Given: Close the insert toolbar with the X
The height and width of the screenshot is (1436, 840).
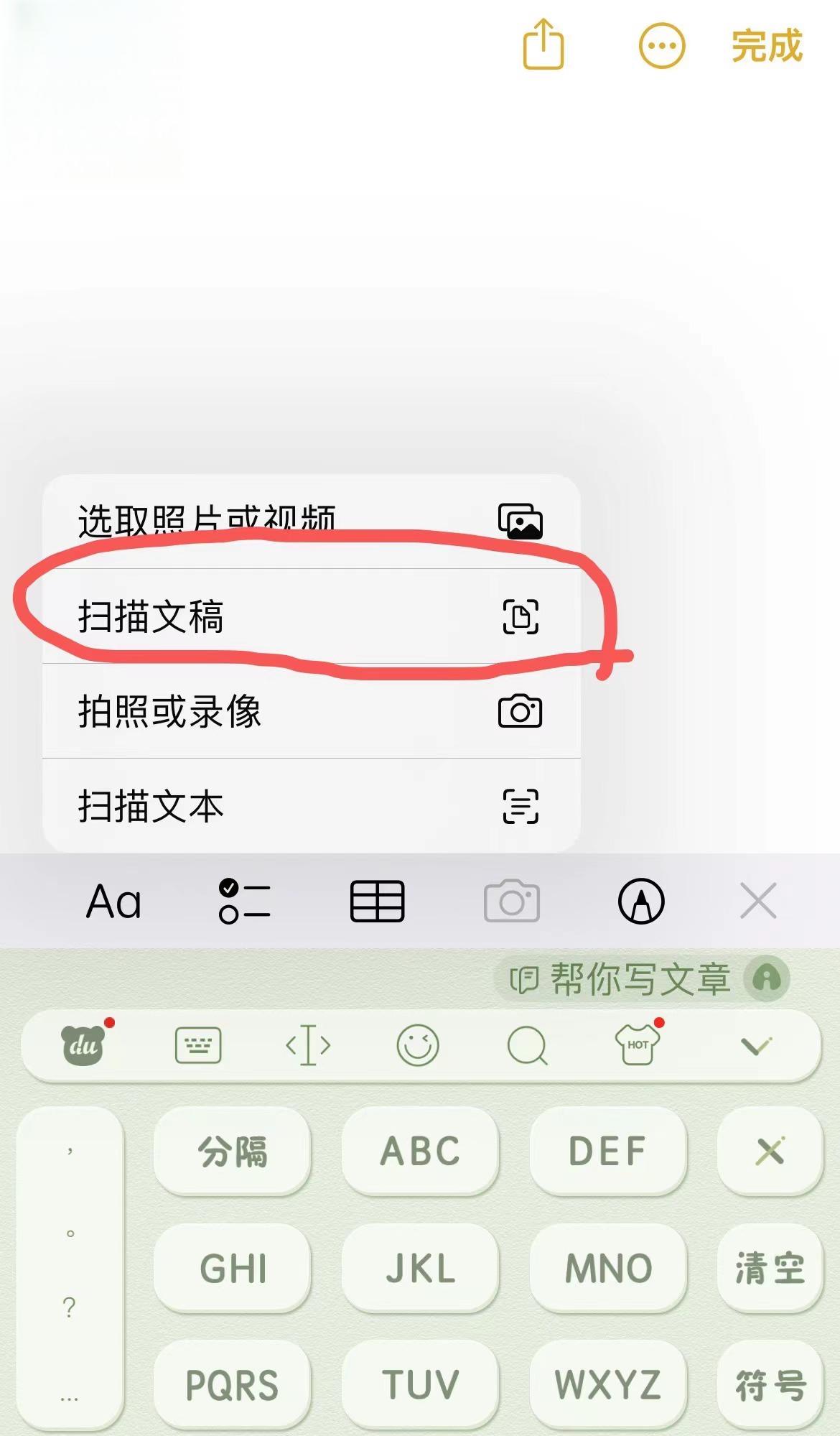Looking at the screenshot, I should pyautogui.click(x=757, y=901).
